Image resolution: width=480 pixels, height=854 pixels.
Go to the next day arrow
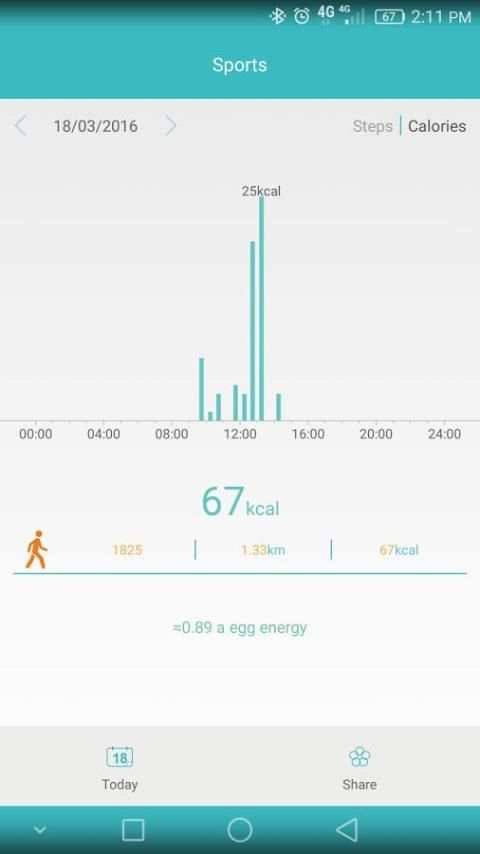point(171,126)
